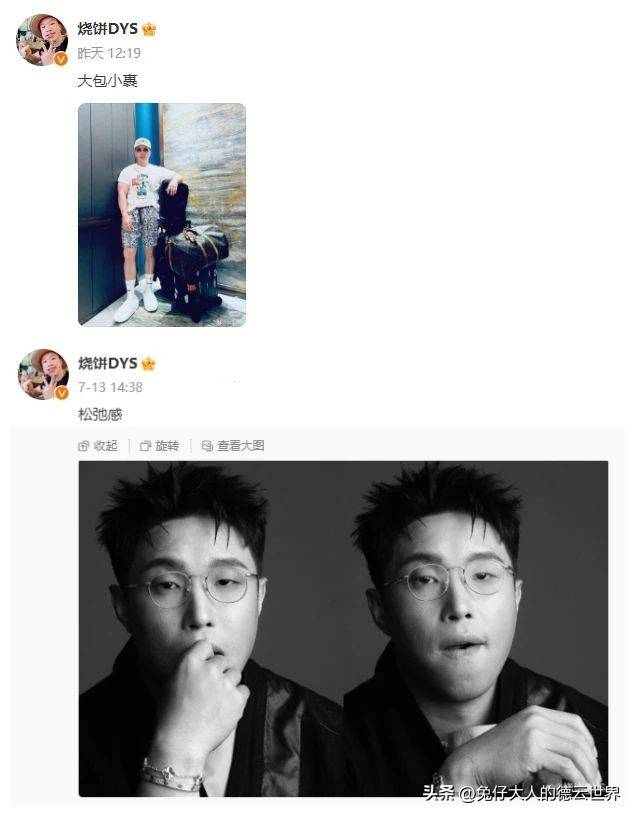View the full-size image via 查看大图
Image resolution: width=635 pixels, height=816 pixels.
[232, 446]
